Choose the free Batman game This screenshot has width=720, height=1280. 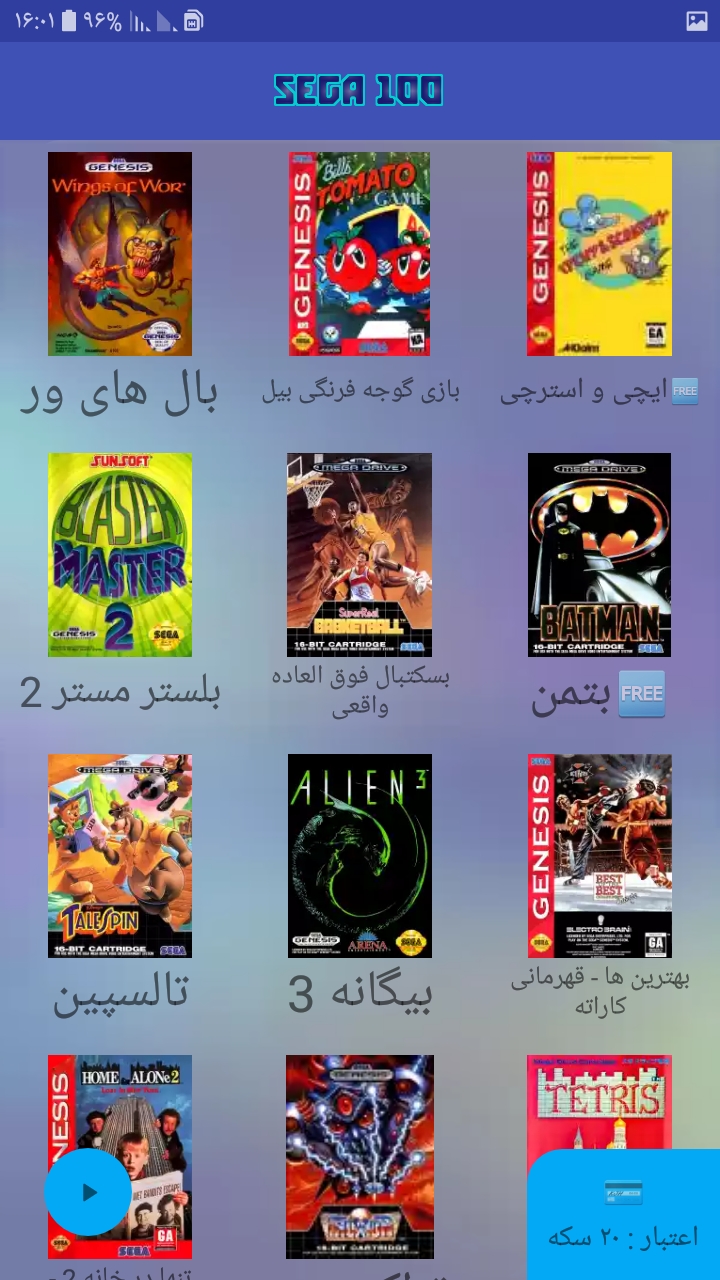(x=599, y=555)
